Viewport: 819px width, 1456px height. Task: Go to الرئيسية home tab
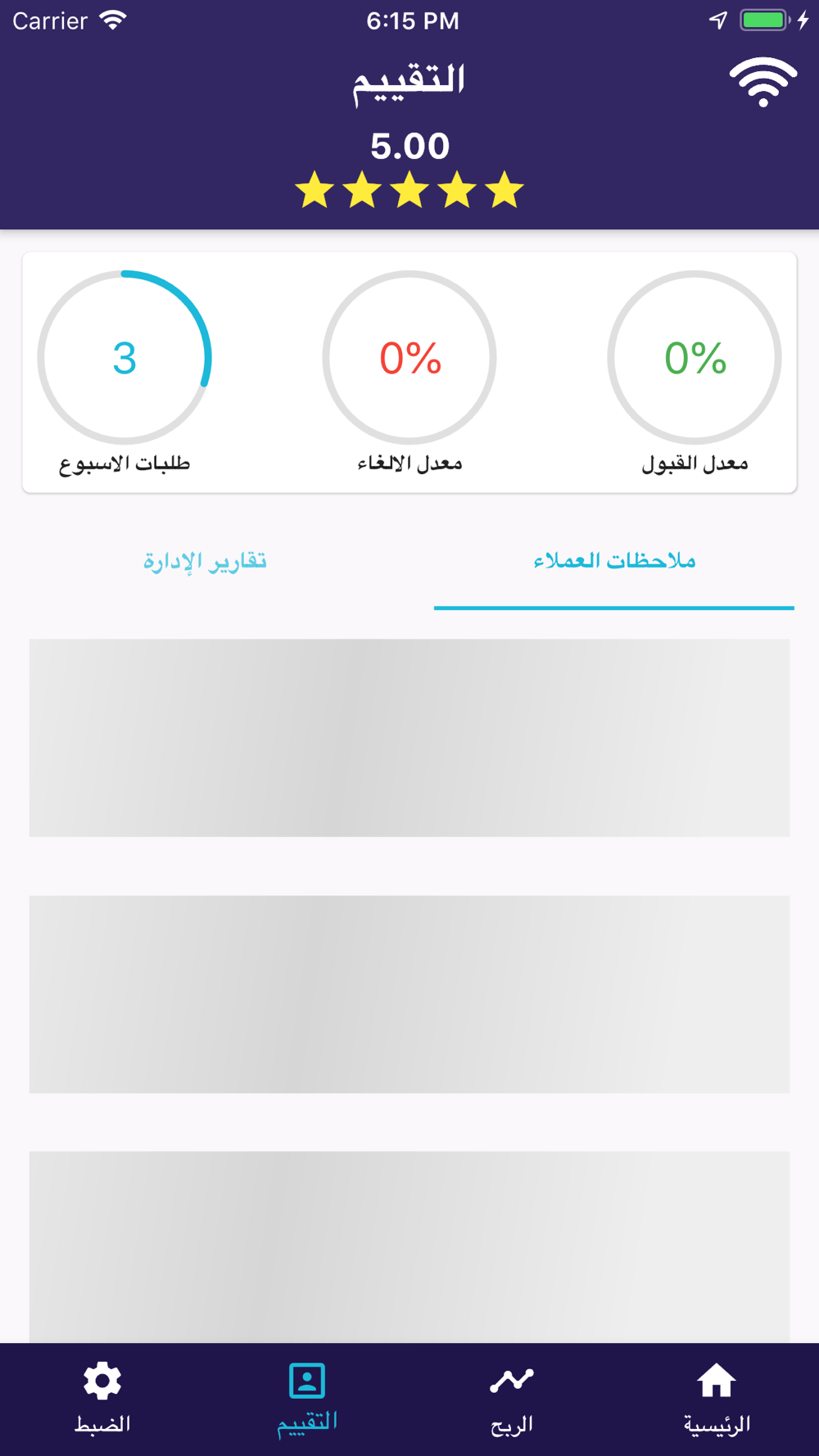tap(717, 1397)
